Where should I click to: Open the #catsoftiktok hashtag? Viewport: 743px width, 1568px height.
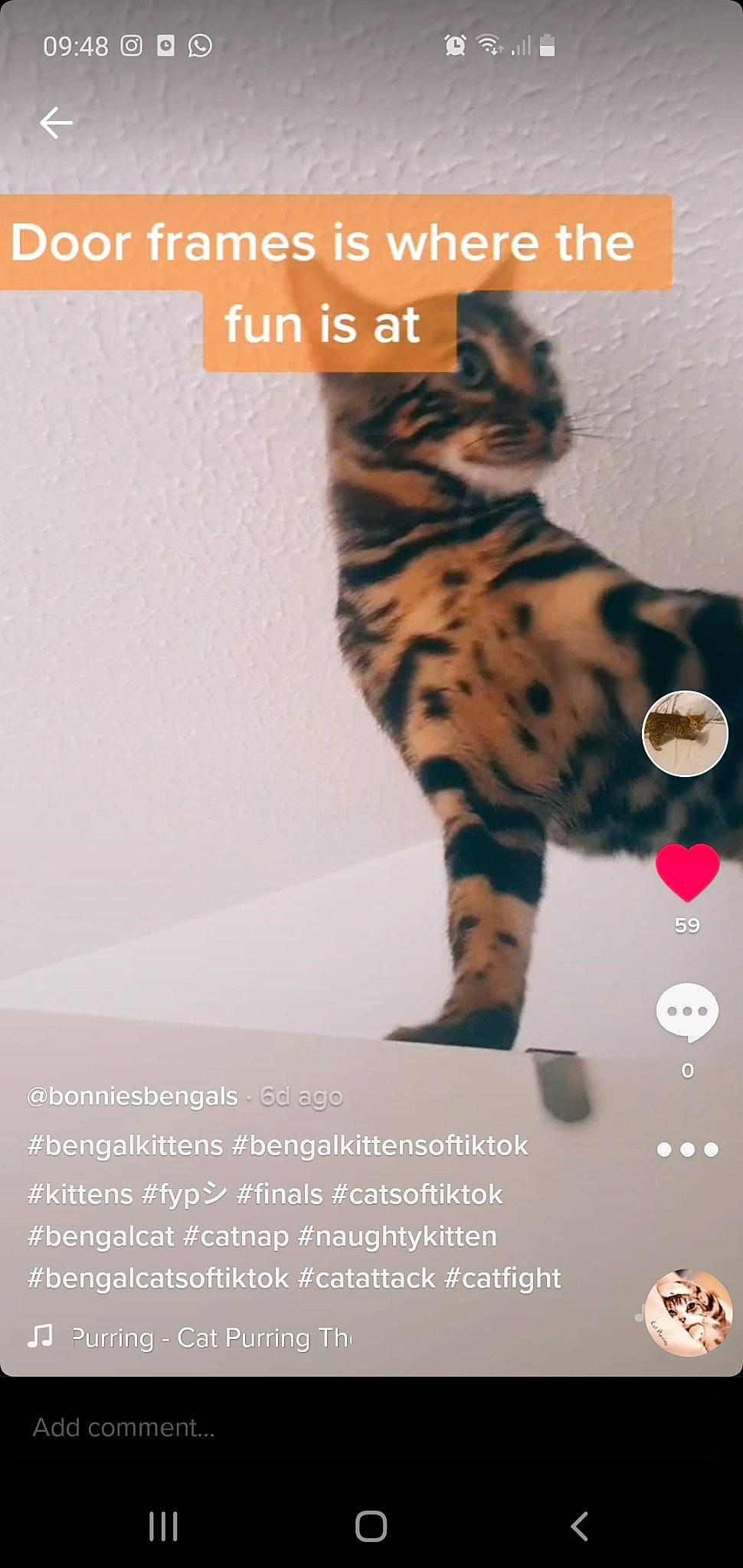[x=418, y=1194]
